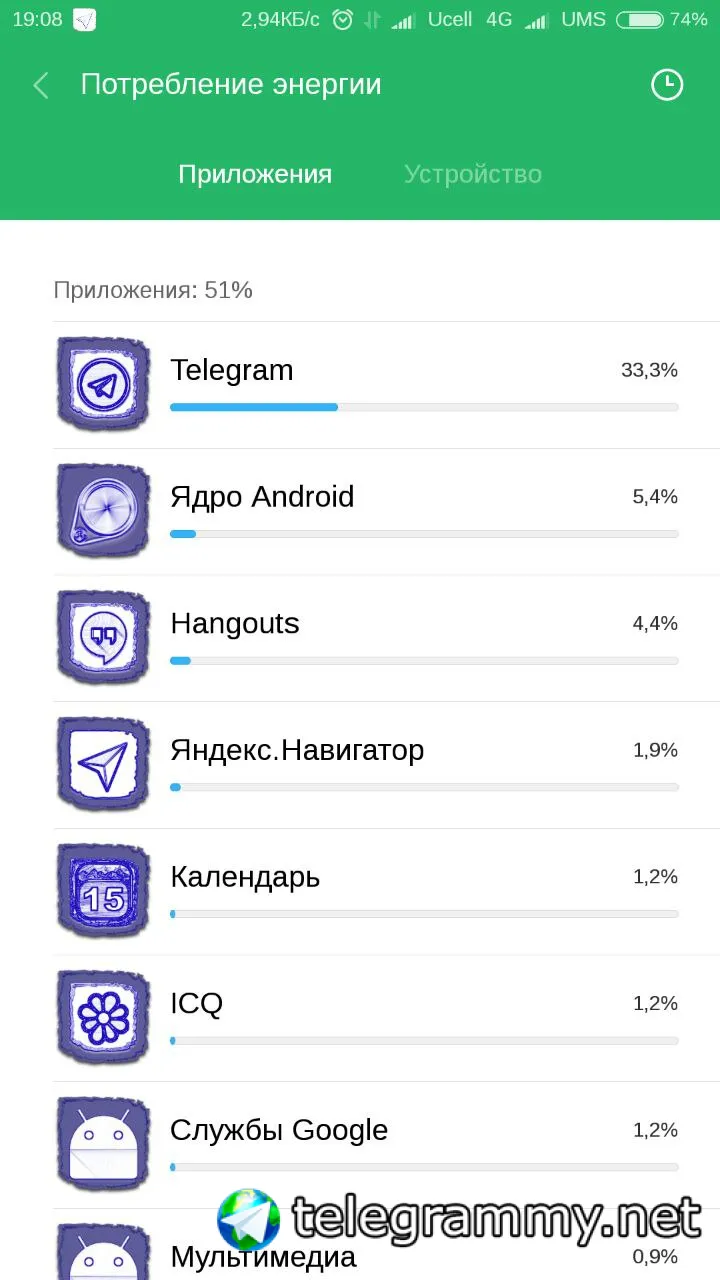Open Ядро Android energy details
Image resolution: width=720 pixels, height=1280 pixels.
click(386, 511)
